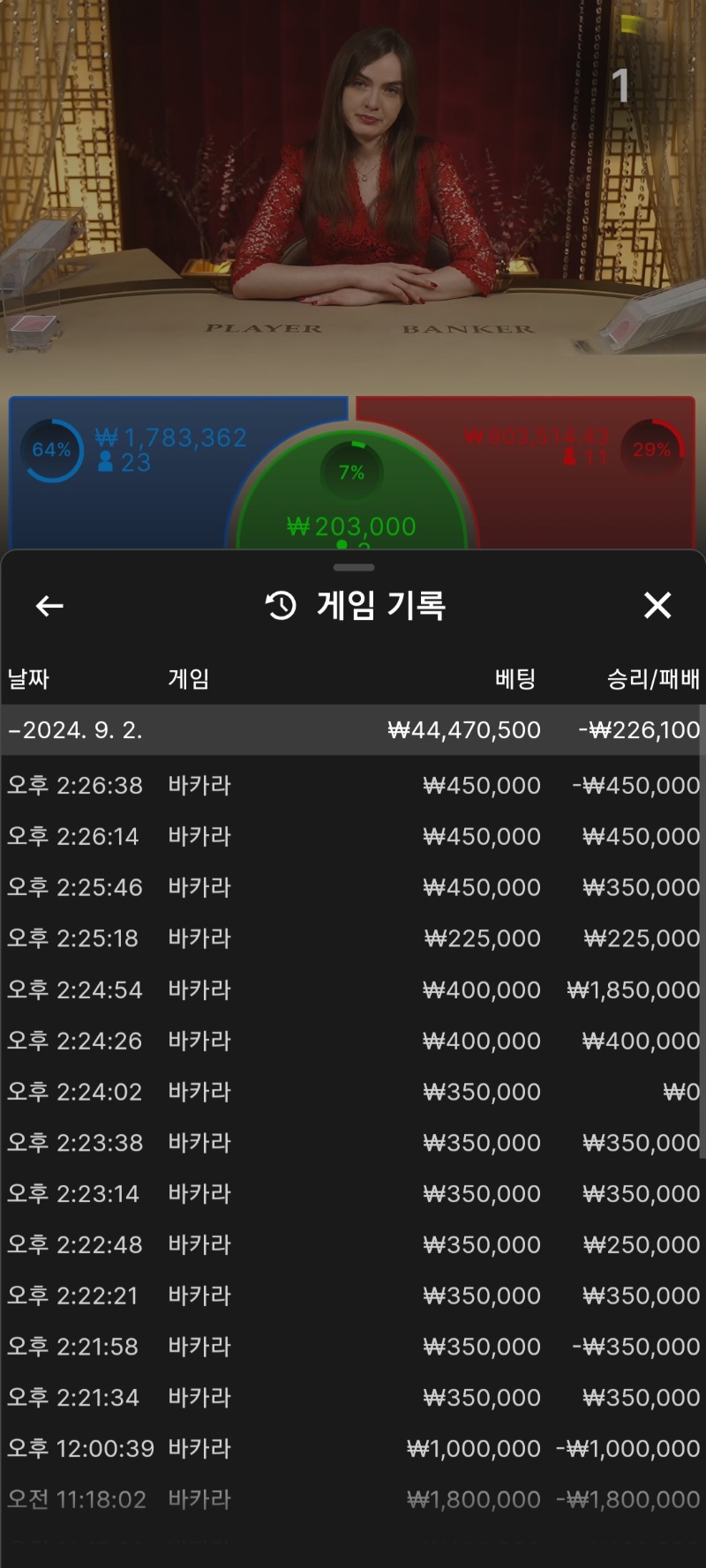Open the 오후 2:22:48 바카라 record
The width and height of the screenshot is (706, 1568).
tap(351, 1245)
